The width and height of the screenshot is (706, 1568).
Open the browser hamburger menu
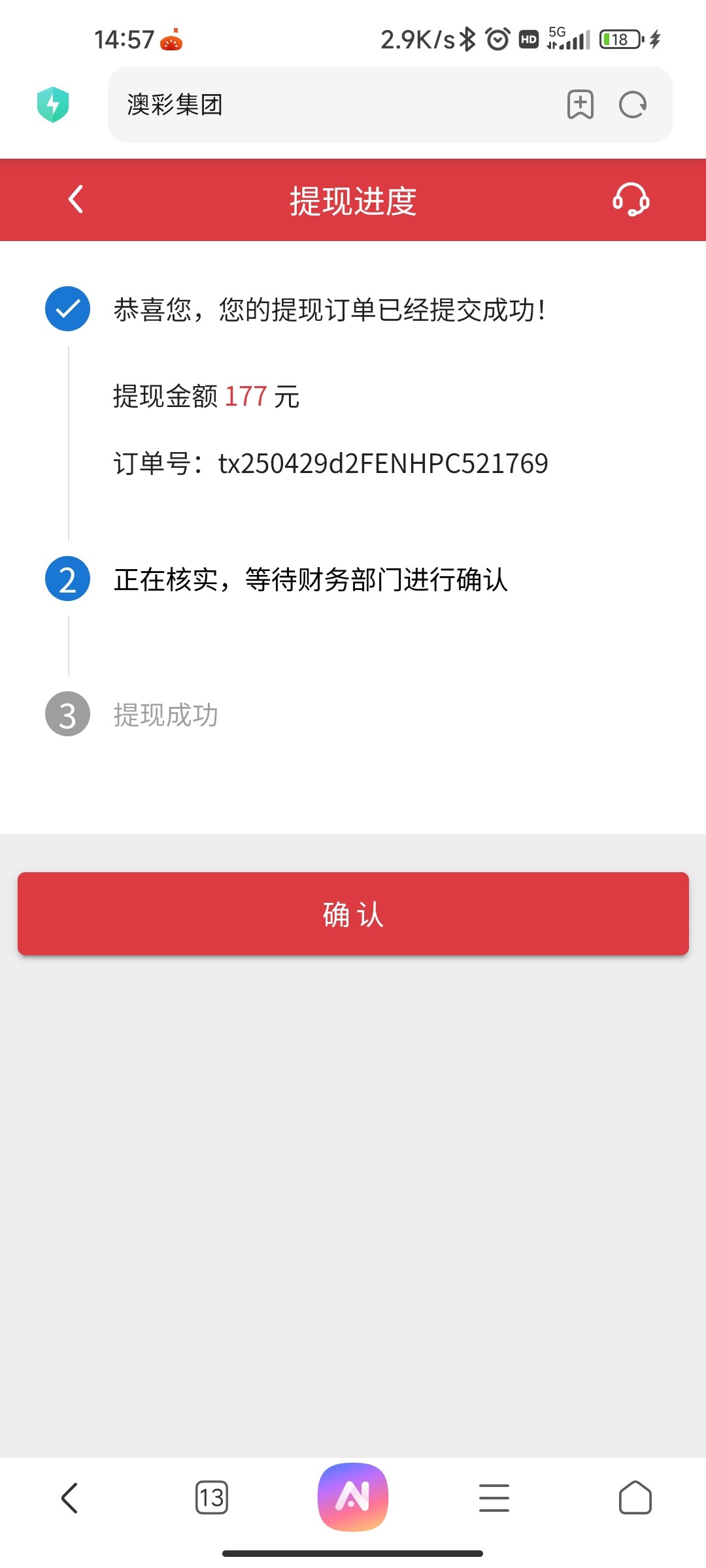pos(494,1497)
